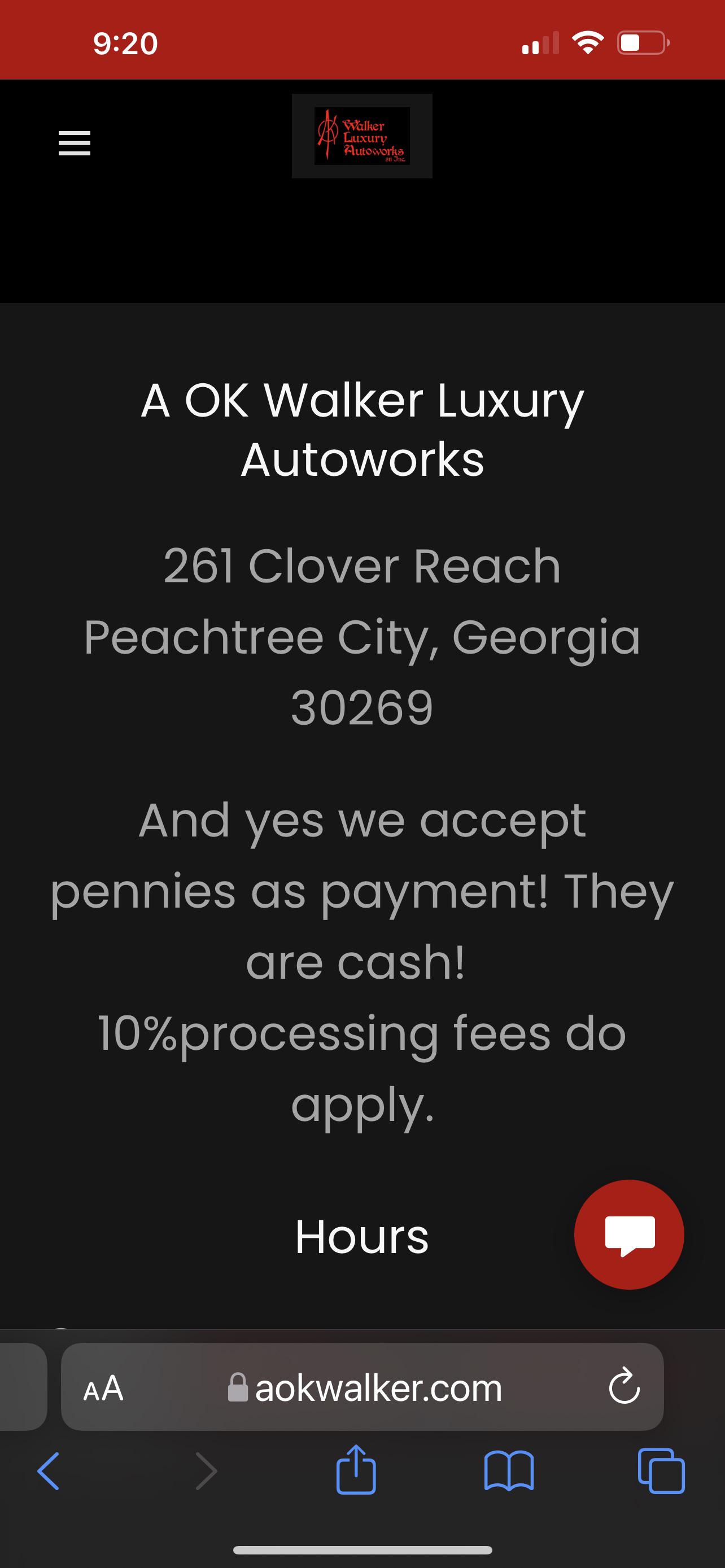The height and width of the screenshot is (1568, 725).
Task: Go back to the previous page
Action: coord(49,1471)
